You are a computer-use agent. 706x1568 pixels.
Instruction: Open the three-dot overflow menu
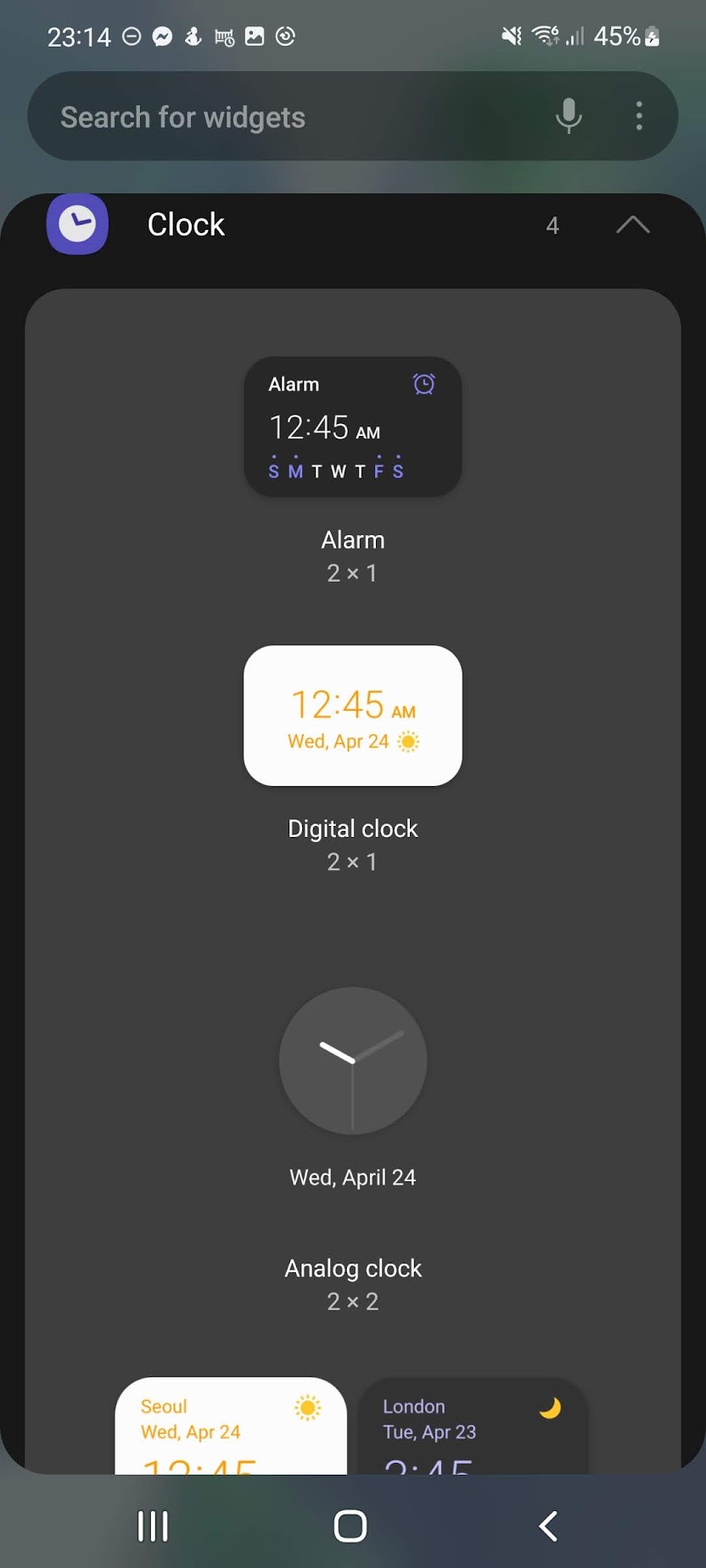[x=639, y=116]
